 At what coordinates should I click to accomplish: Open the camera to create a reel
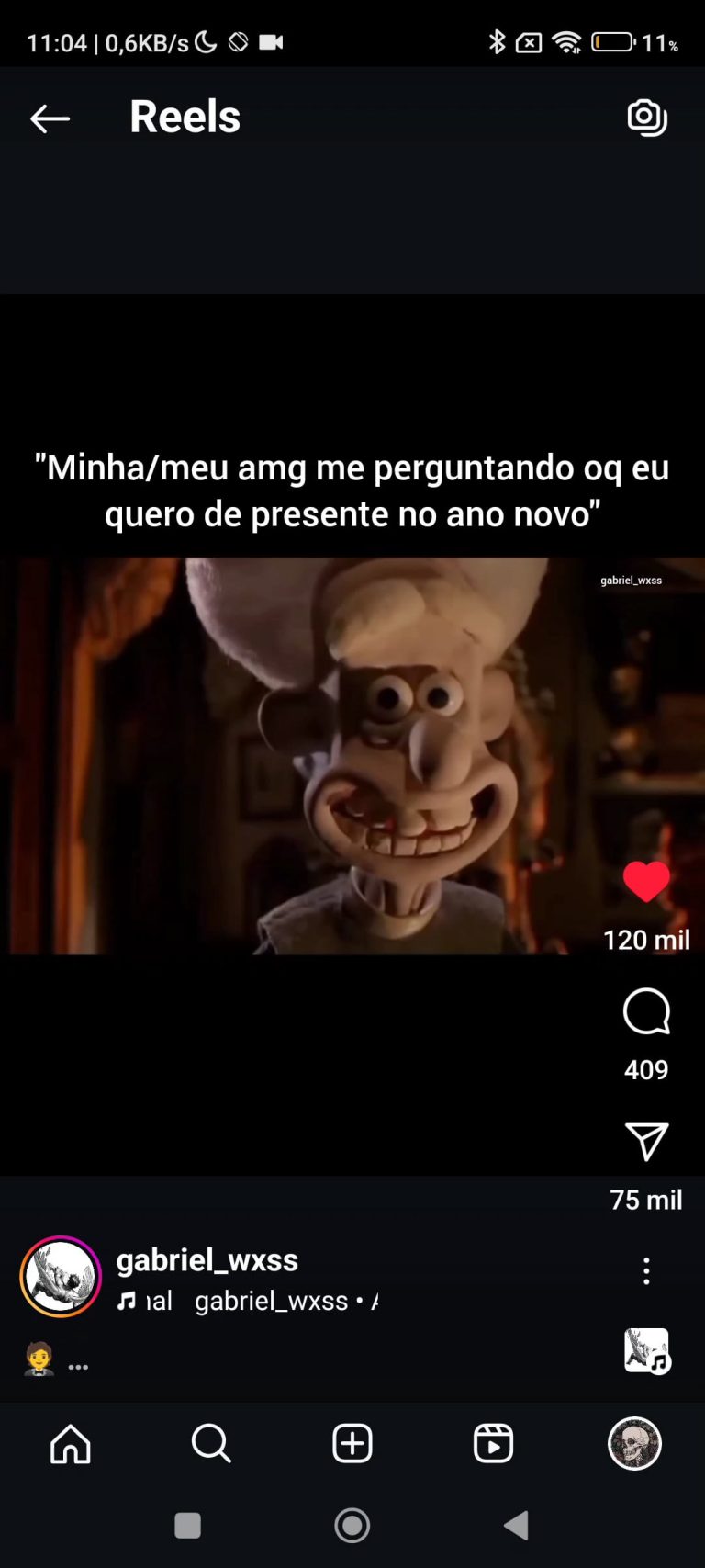click(647, 118)
